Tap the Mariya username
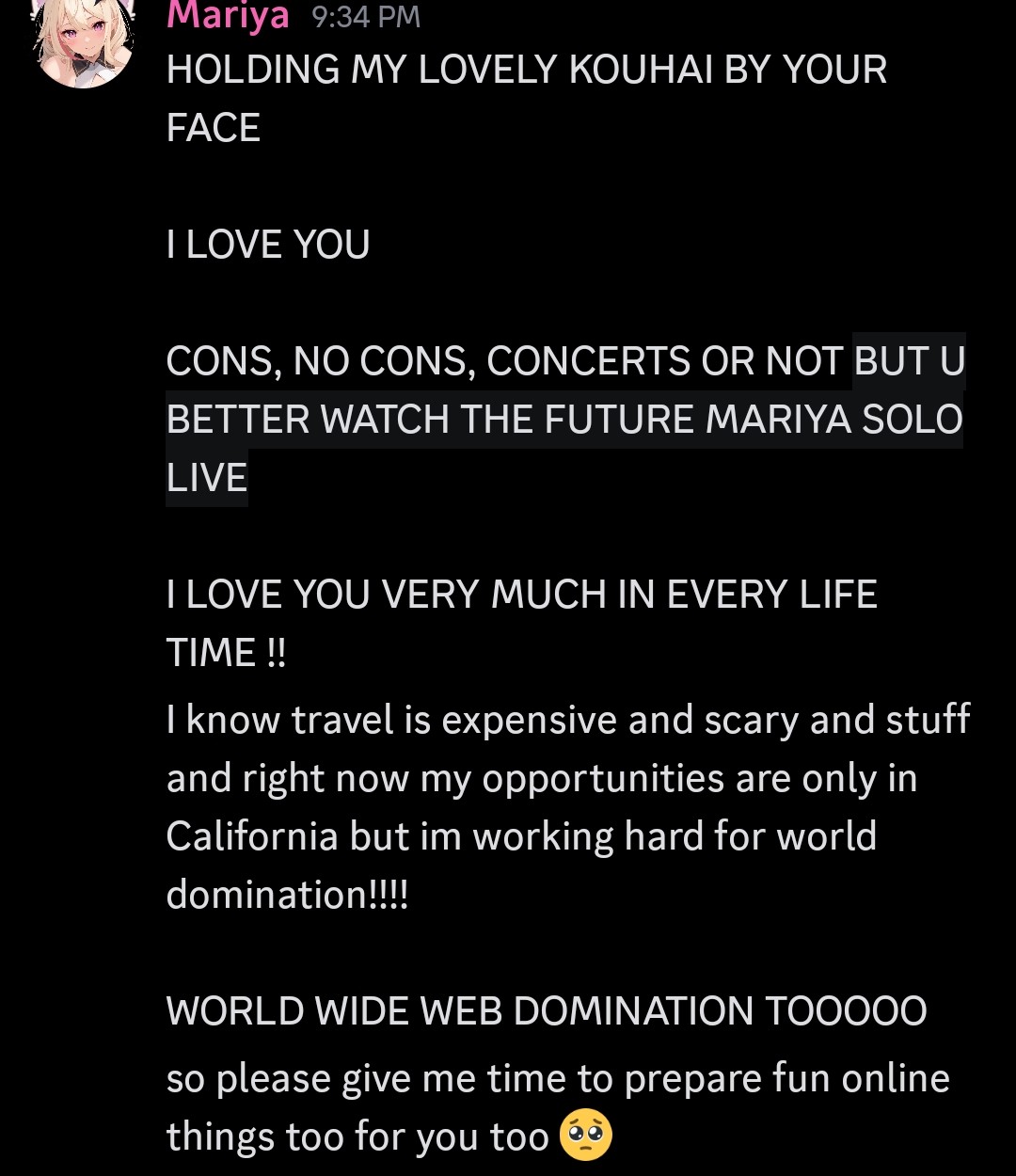The height and width of the screenshot is (1176, 1016). 228,15
